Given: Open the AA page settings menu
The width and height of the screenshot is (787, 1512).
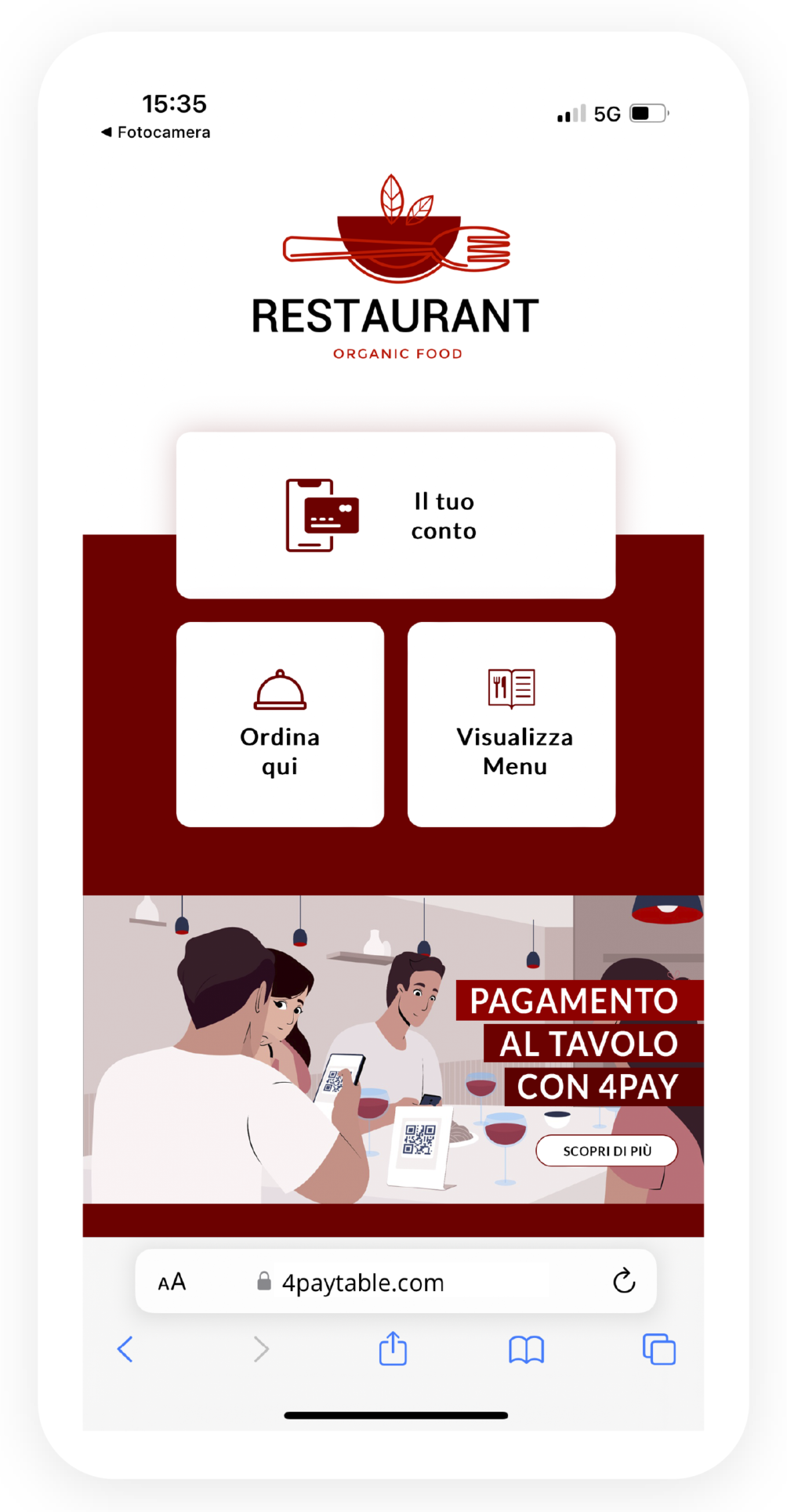Looking at the screenshot, I should [x=172, y=1282].
